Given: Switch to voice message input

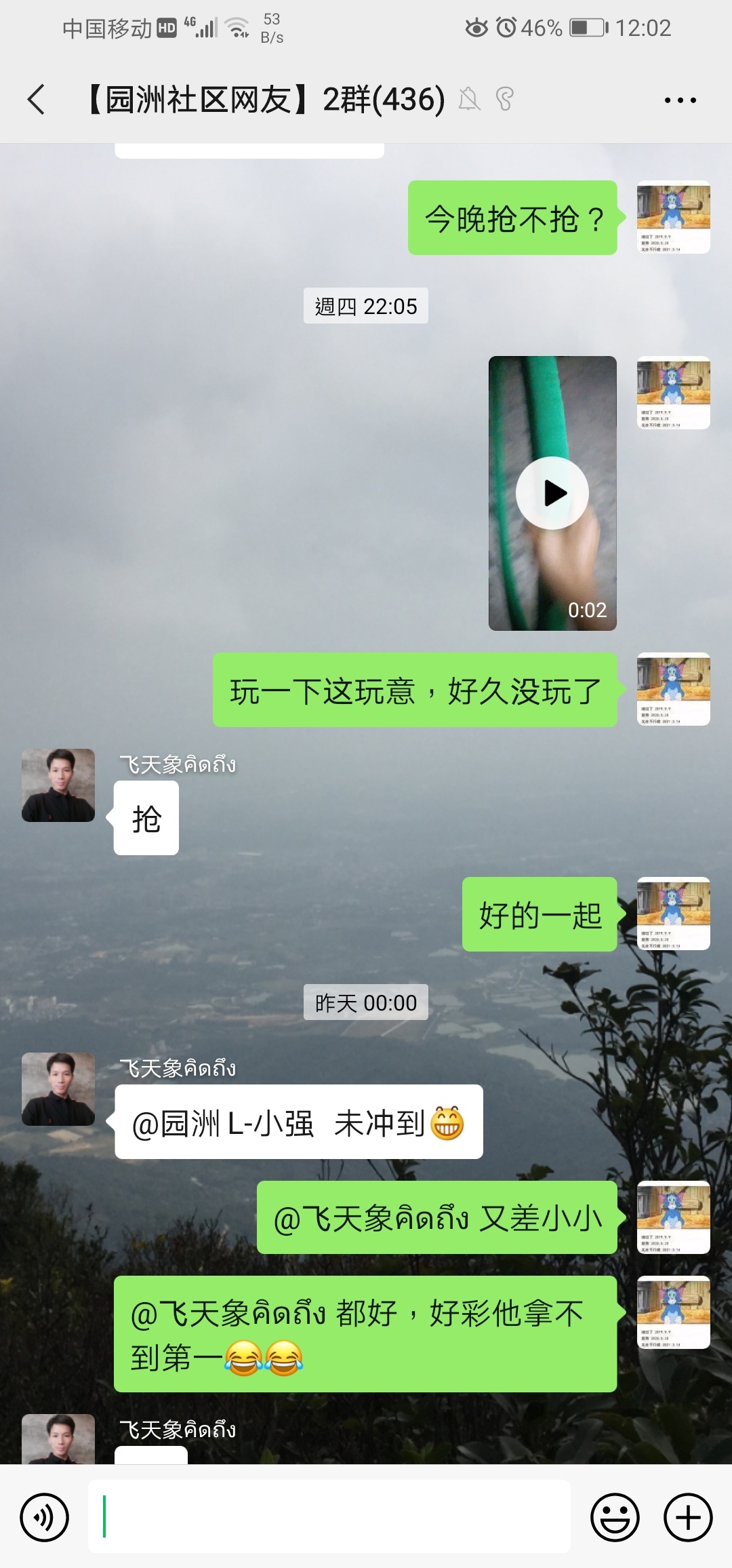Looking at the screenshot, I should pyautogui.click(x=45, y=1517).
